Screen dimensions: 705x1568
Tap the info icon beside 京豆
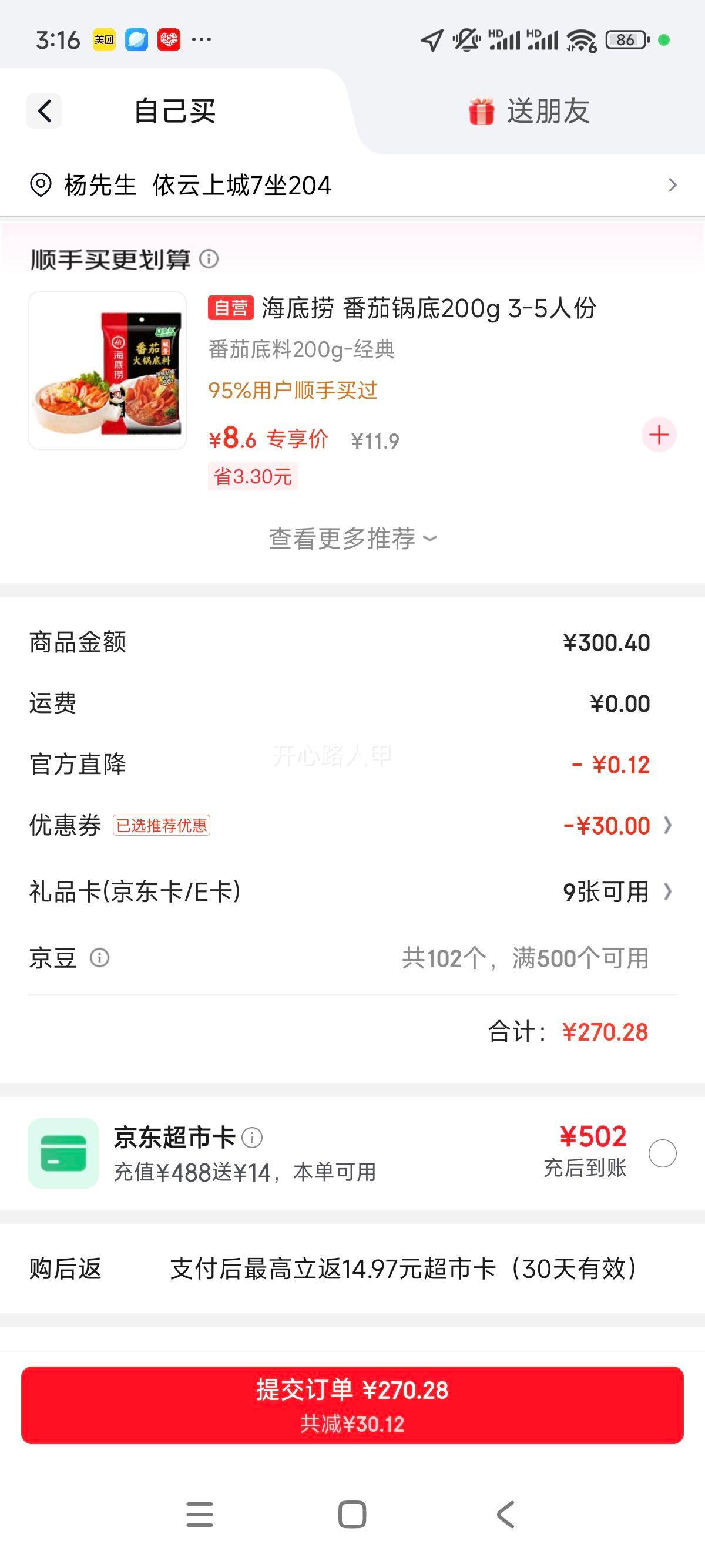99,958
